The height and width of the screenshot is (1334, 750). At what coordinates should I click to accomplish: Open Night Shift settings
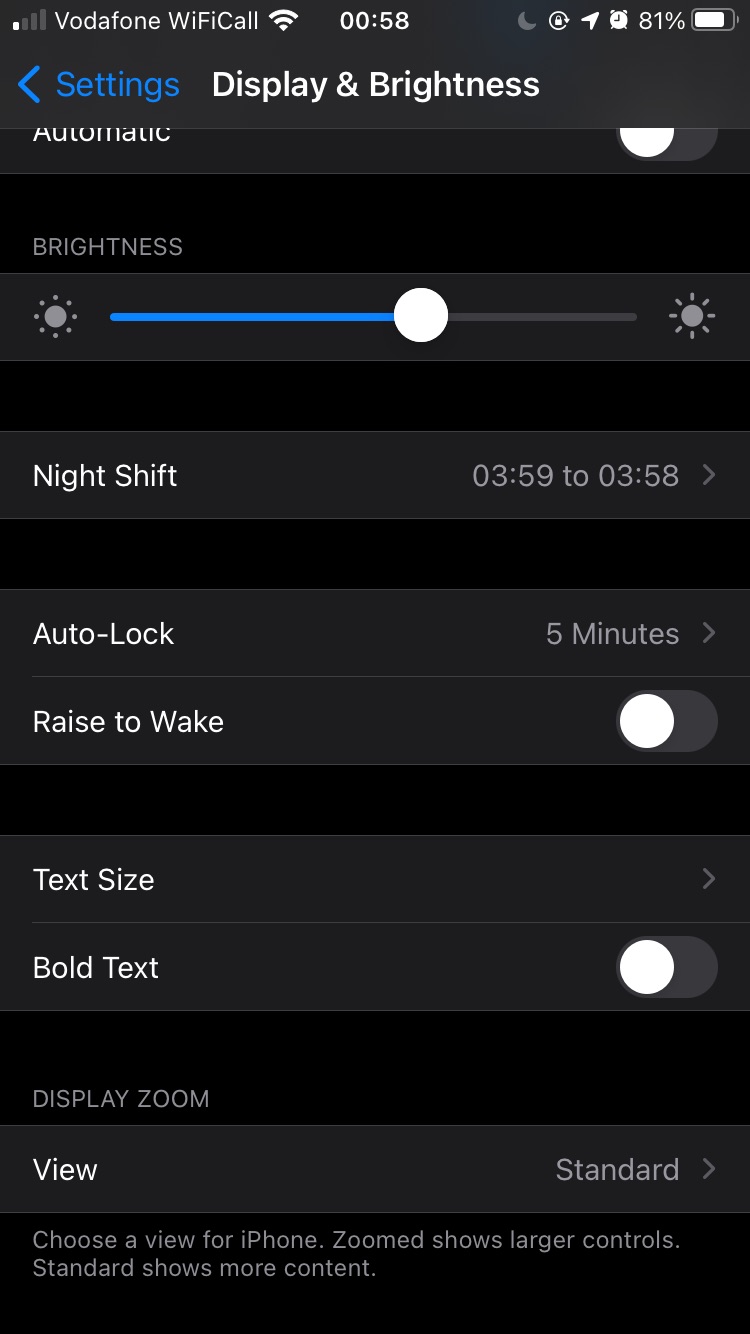click(x=375, y=475)
